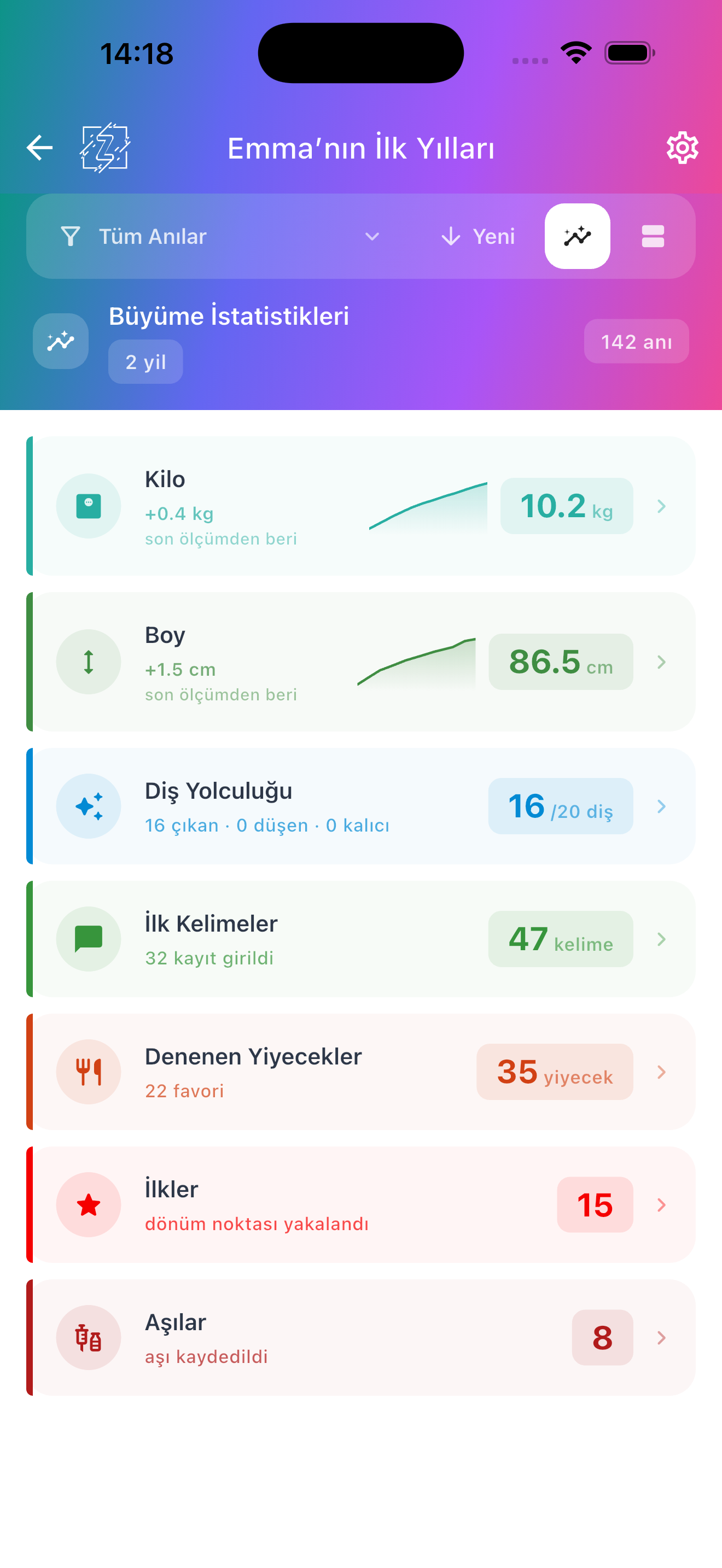
Task: Select the speech bubble icon on İlk Kelimeler
Action: click(88, 939)
